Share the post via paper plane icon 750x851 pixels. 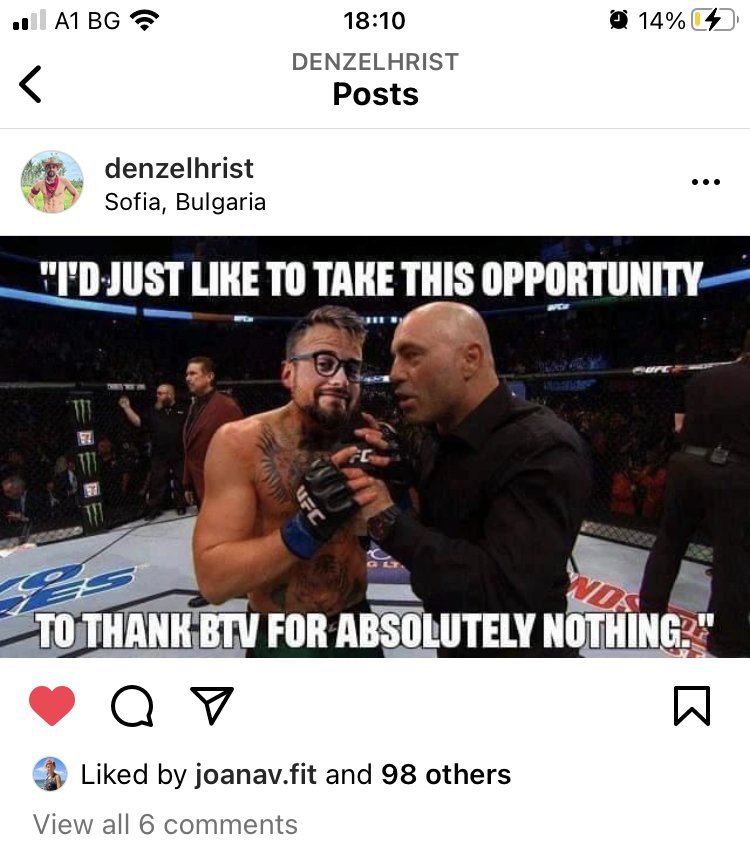coord(211,705)
